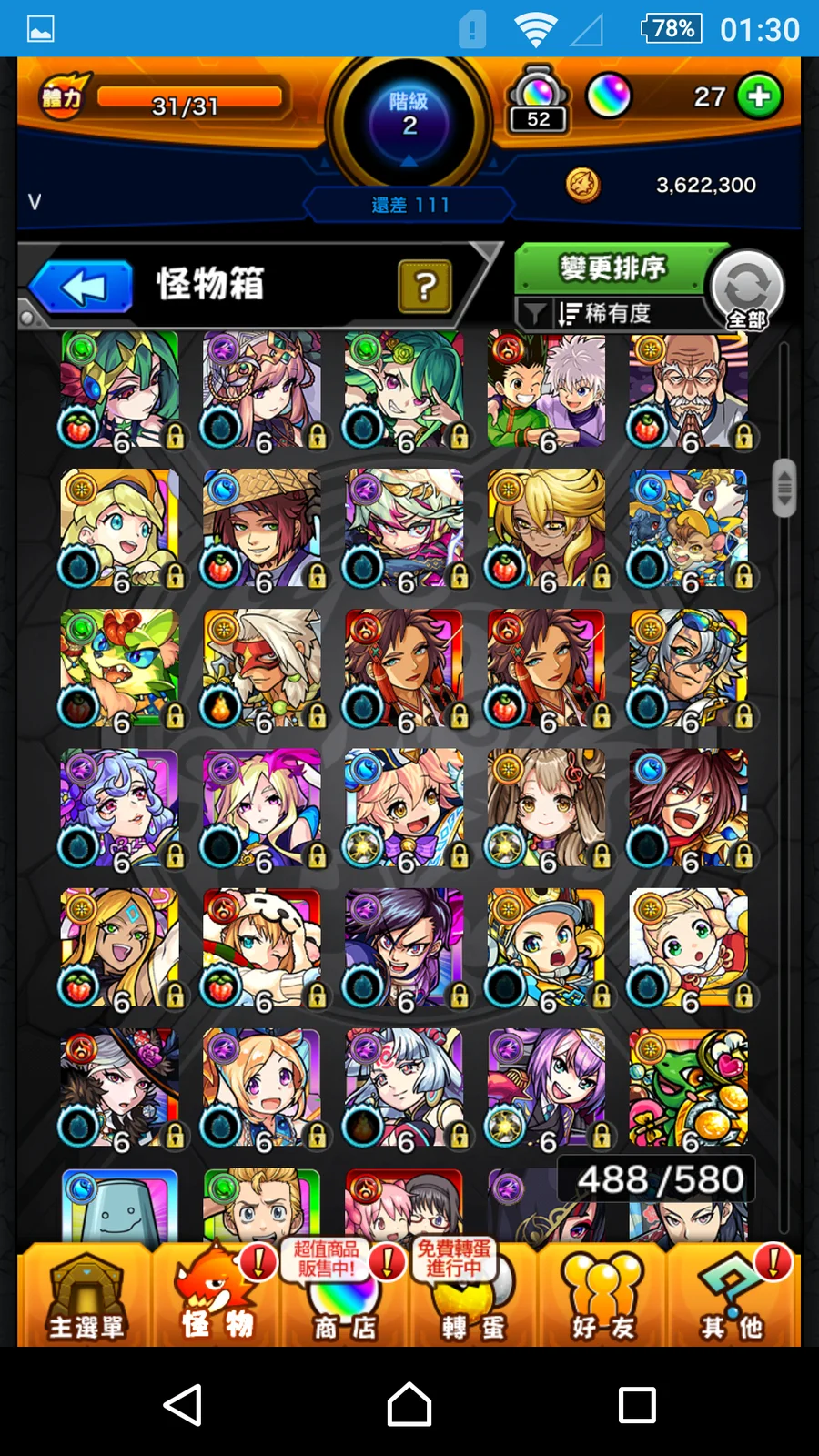Open the 好友 friends tab
819x1456 pixels.
[602, 1297]
